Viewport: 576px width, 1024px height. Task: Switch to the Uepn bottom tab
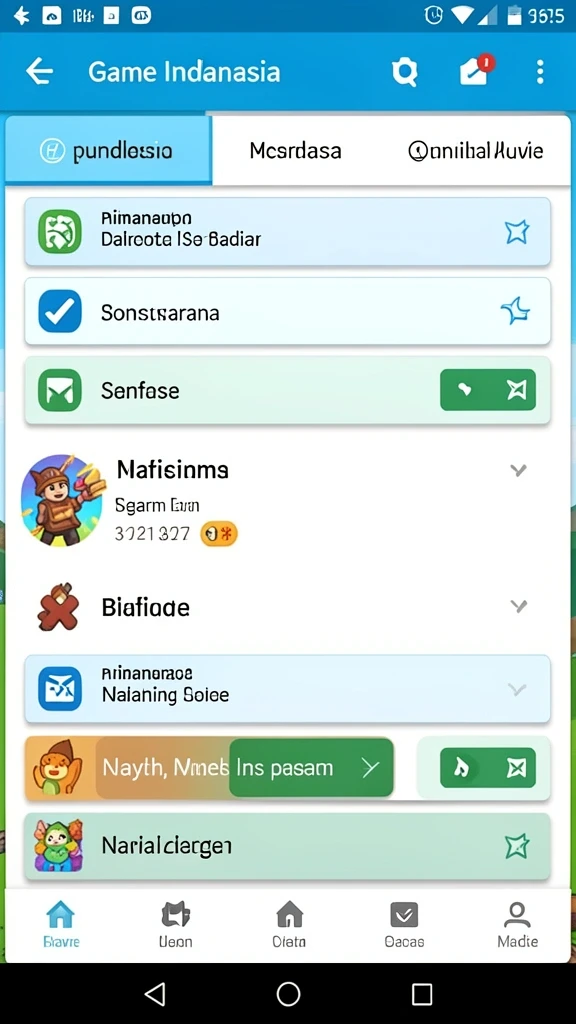pyautogui.click(x=176, y=924)
